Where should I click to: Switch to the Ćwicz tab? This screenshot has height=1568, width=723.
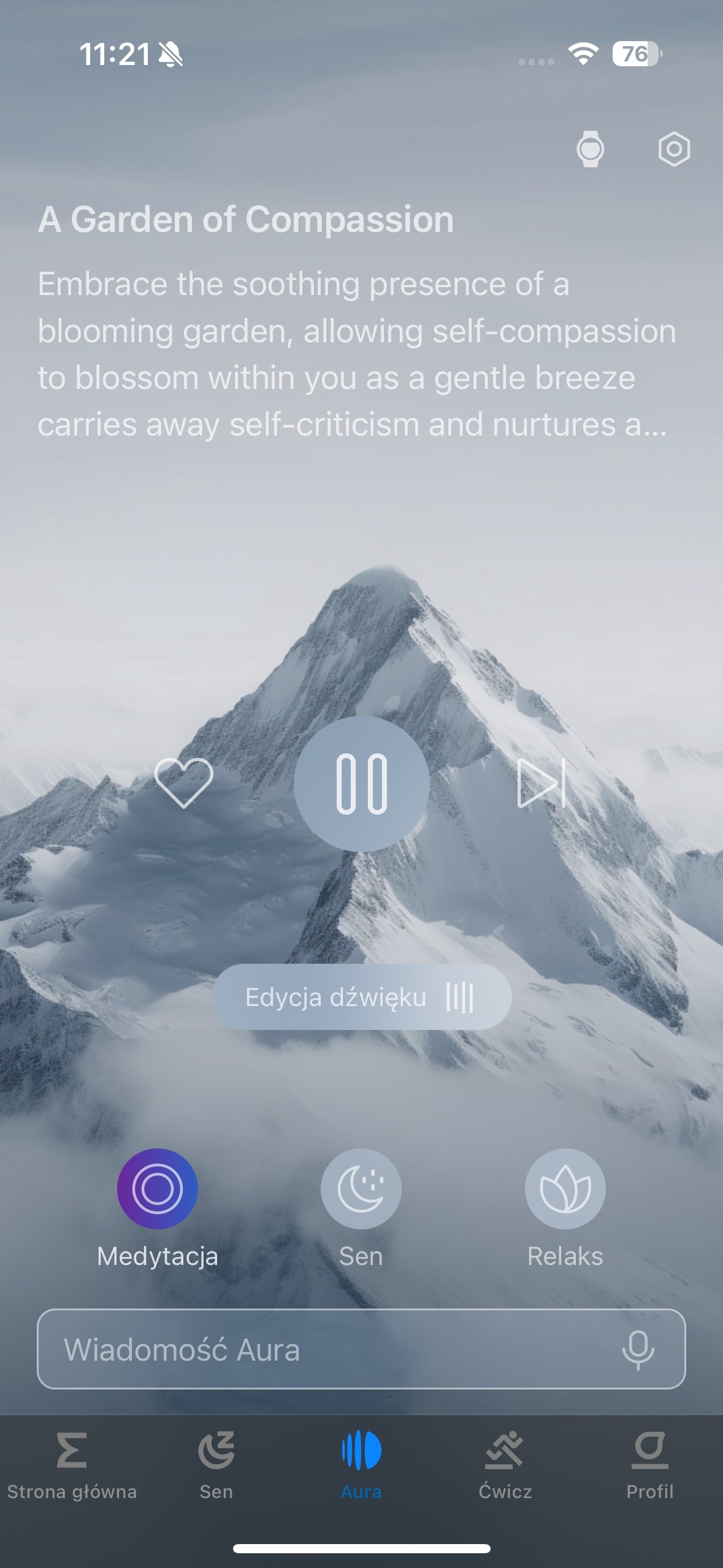[505, 1467]
